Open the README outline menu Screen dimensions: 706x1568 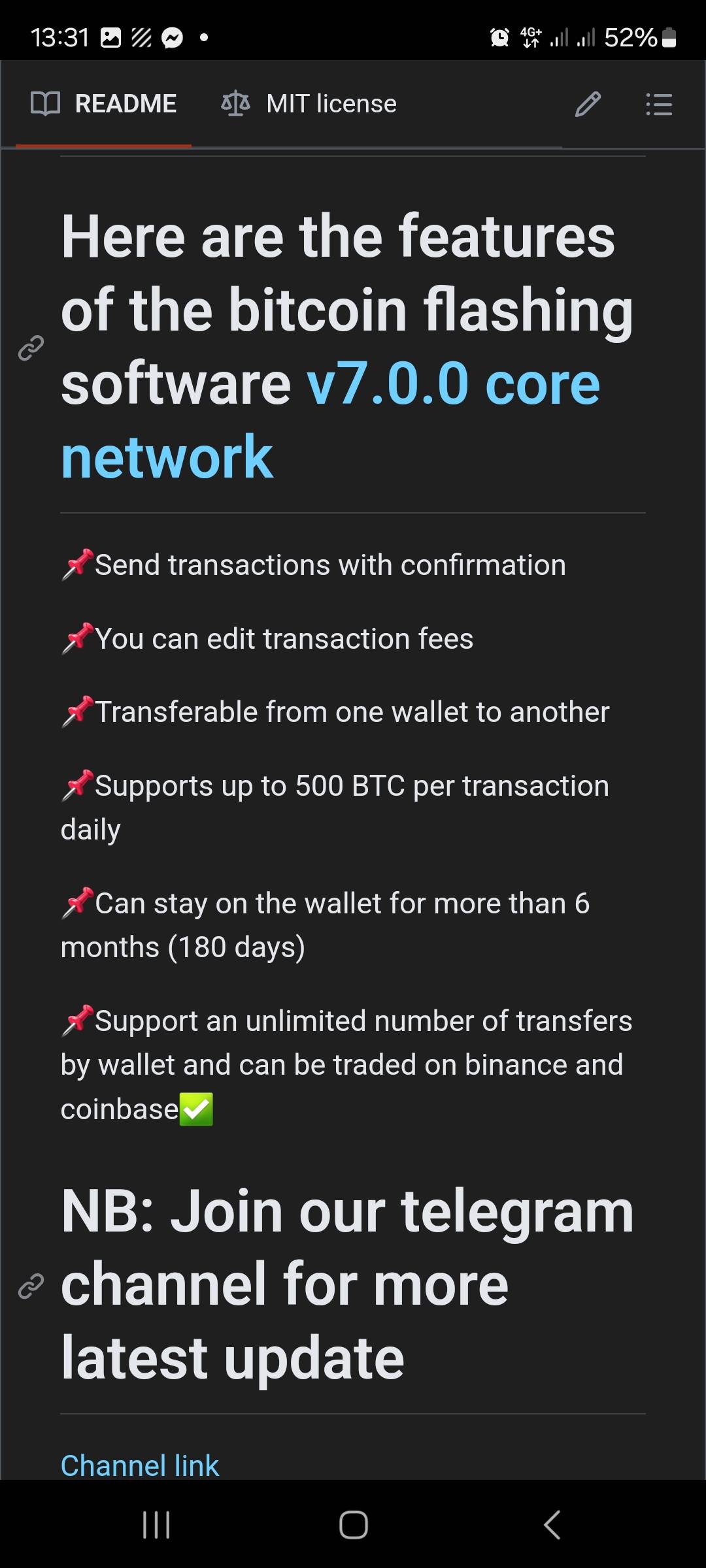click(x=658, y=104)
